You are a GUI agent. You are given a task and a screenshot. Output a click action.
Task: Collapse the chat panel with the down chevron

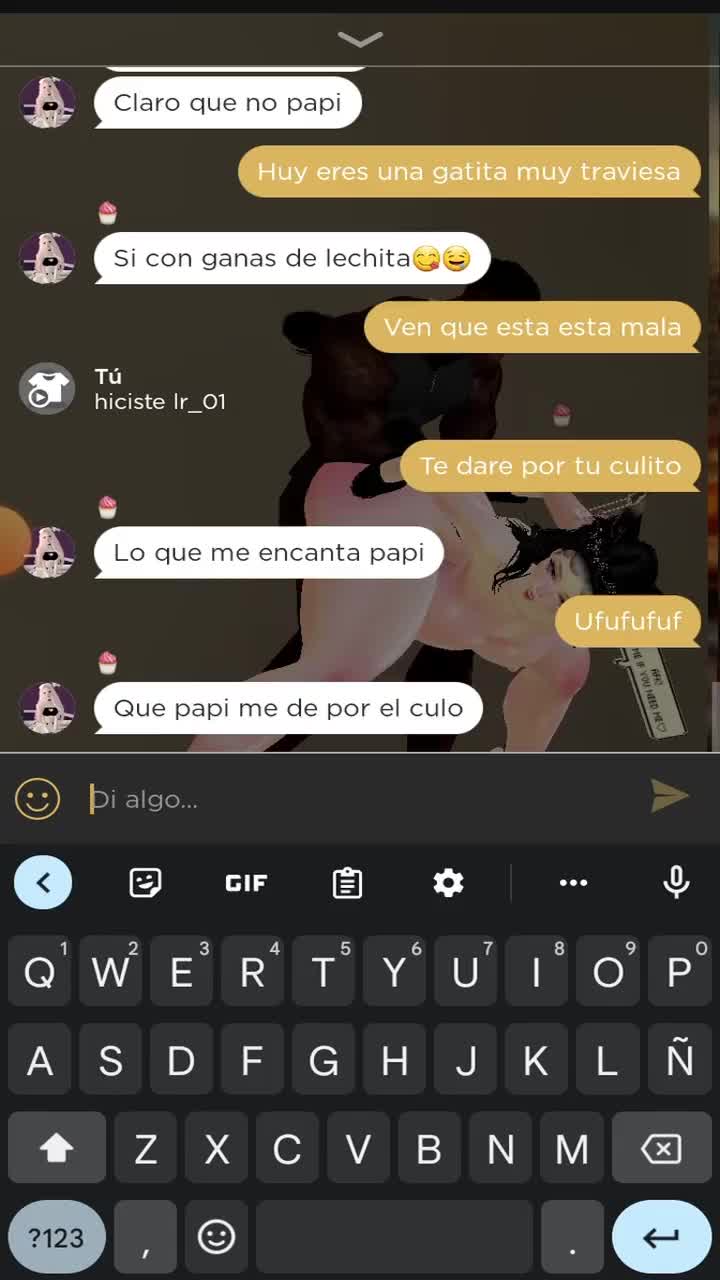pos(360,39)
